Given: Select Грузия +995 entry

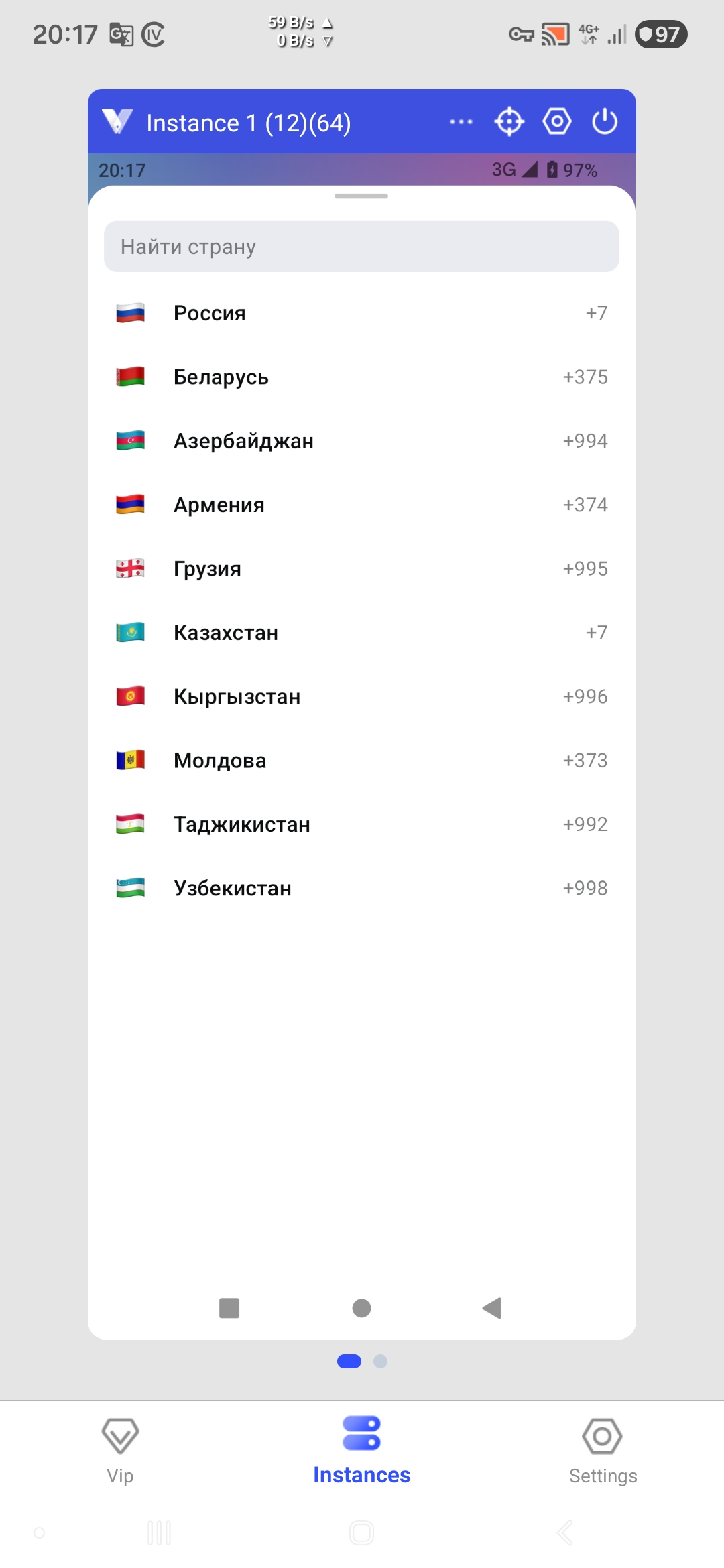Looking at the screenshot, I should pyautogui.click(x=361, y=568).
